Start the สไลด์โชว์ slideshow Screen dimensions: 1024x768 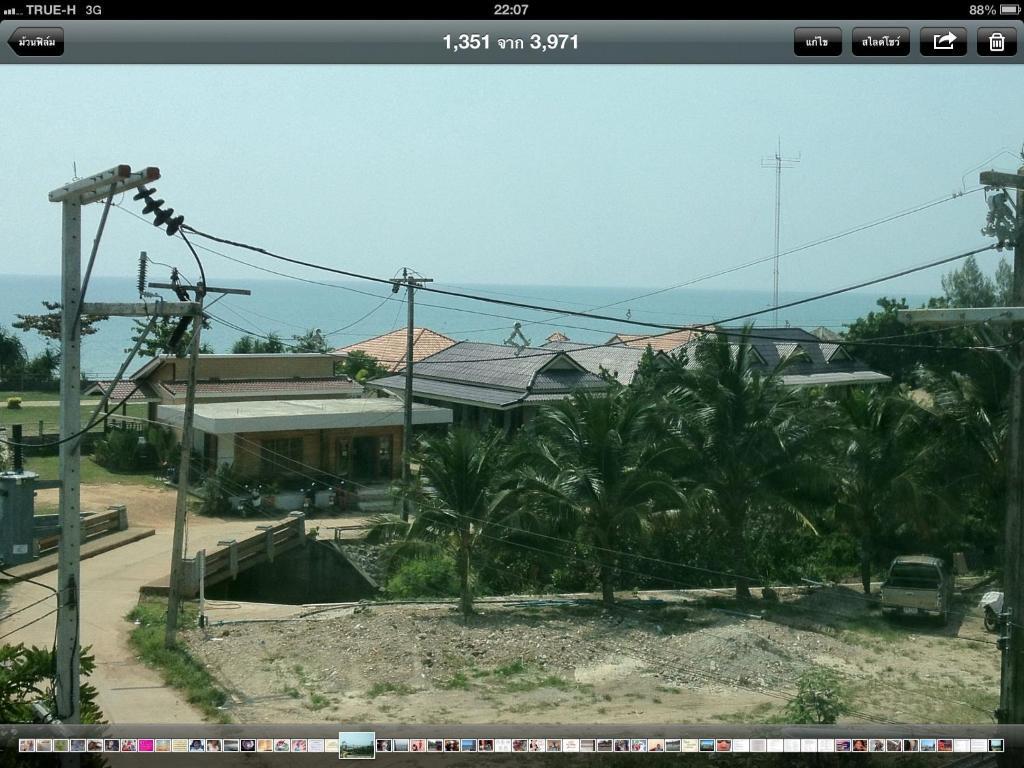880,42
